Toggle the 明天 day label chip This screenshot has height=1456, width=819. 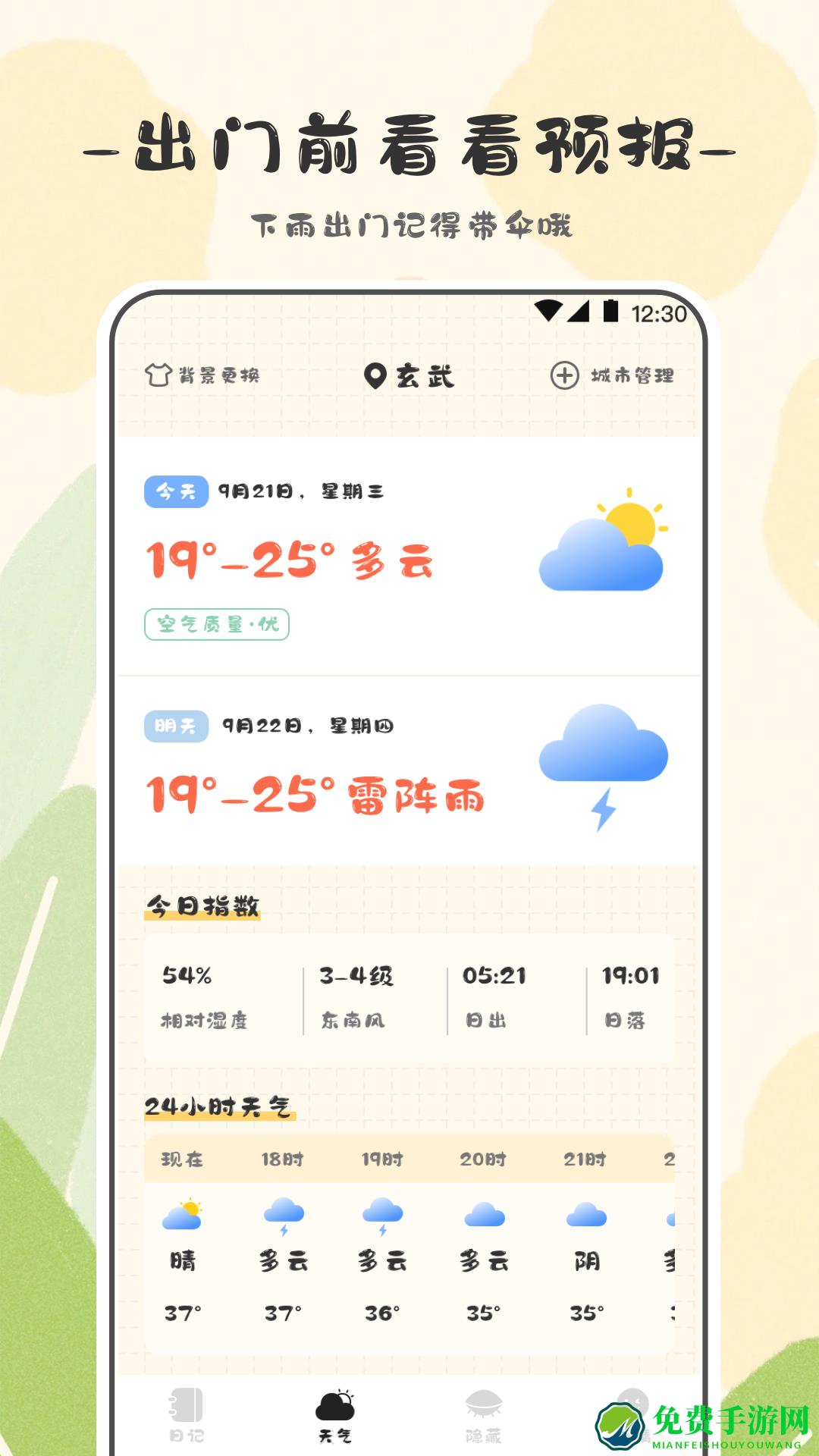click(x=175, y=727)
